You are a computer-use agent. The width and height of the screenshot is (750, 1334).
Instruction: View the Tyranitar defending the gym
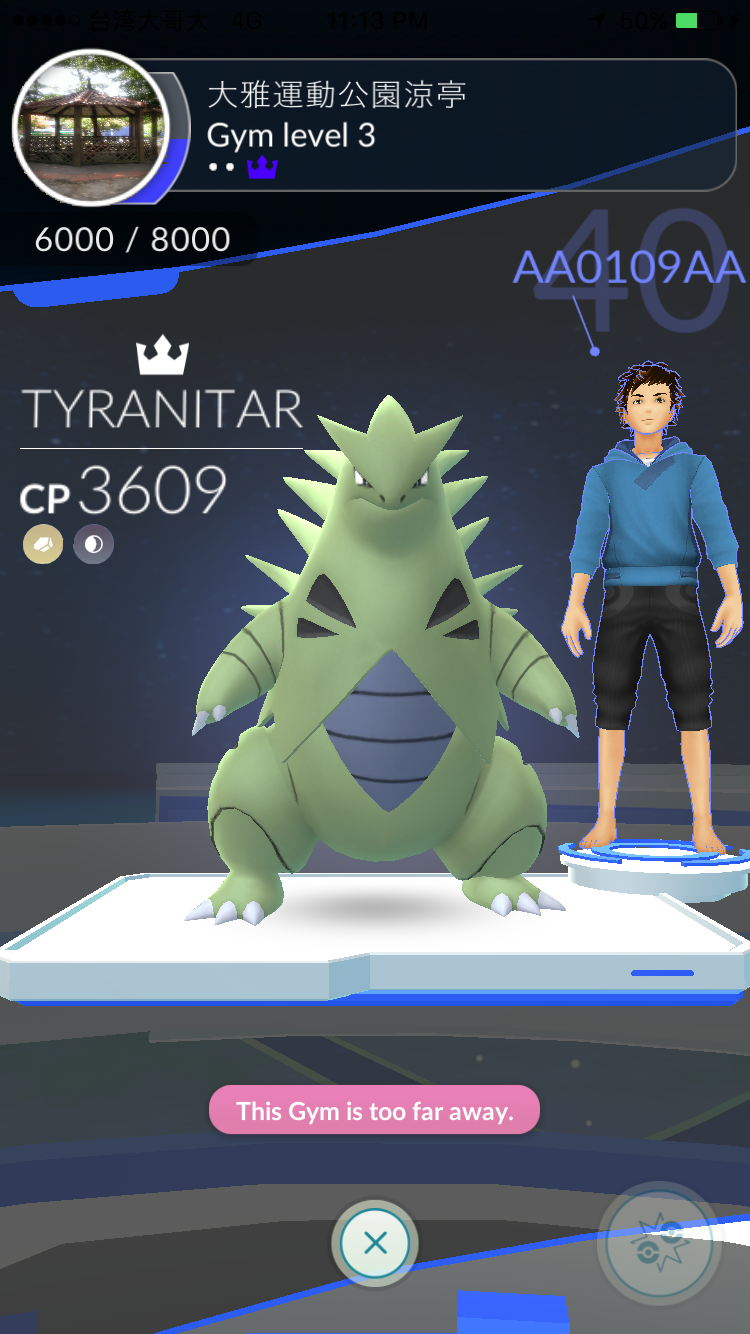tap(386, 664)
